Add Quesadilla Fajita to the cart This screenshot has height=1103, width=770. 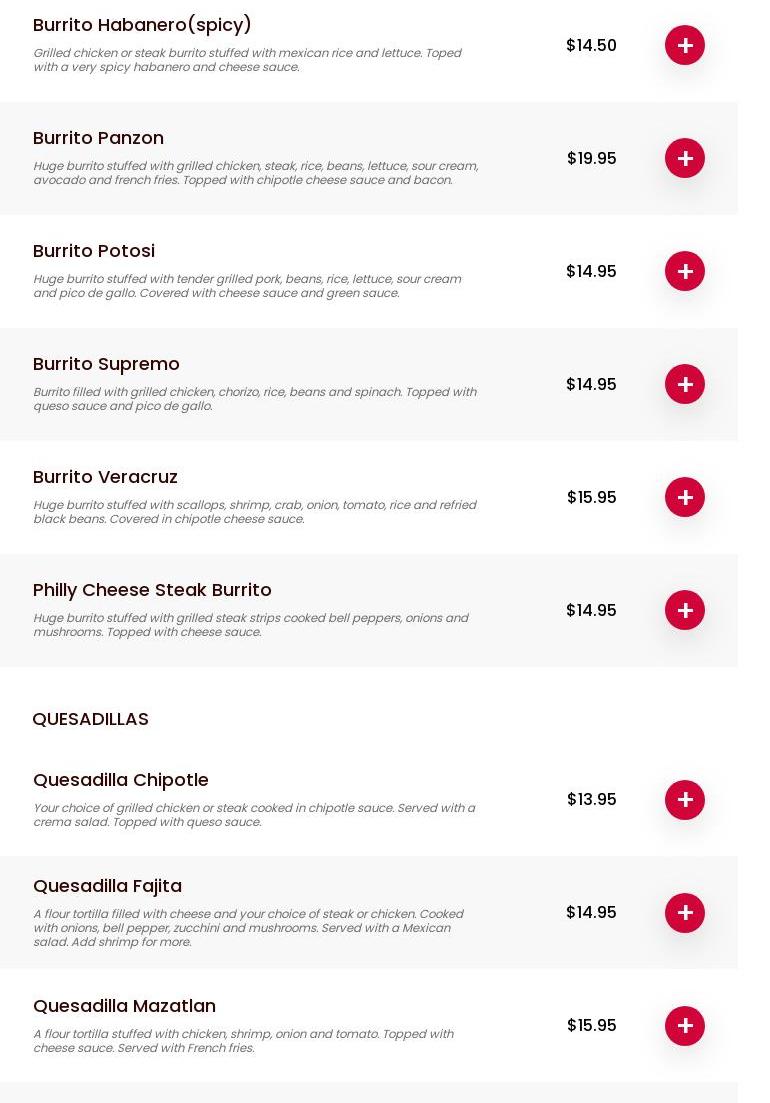(x=685, y=912)
